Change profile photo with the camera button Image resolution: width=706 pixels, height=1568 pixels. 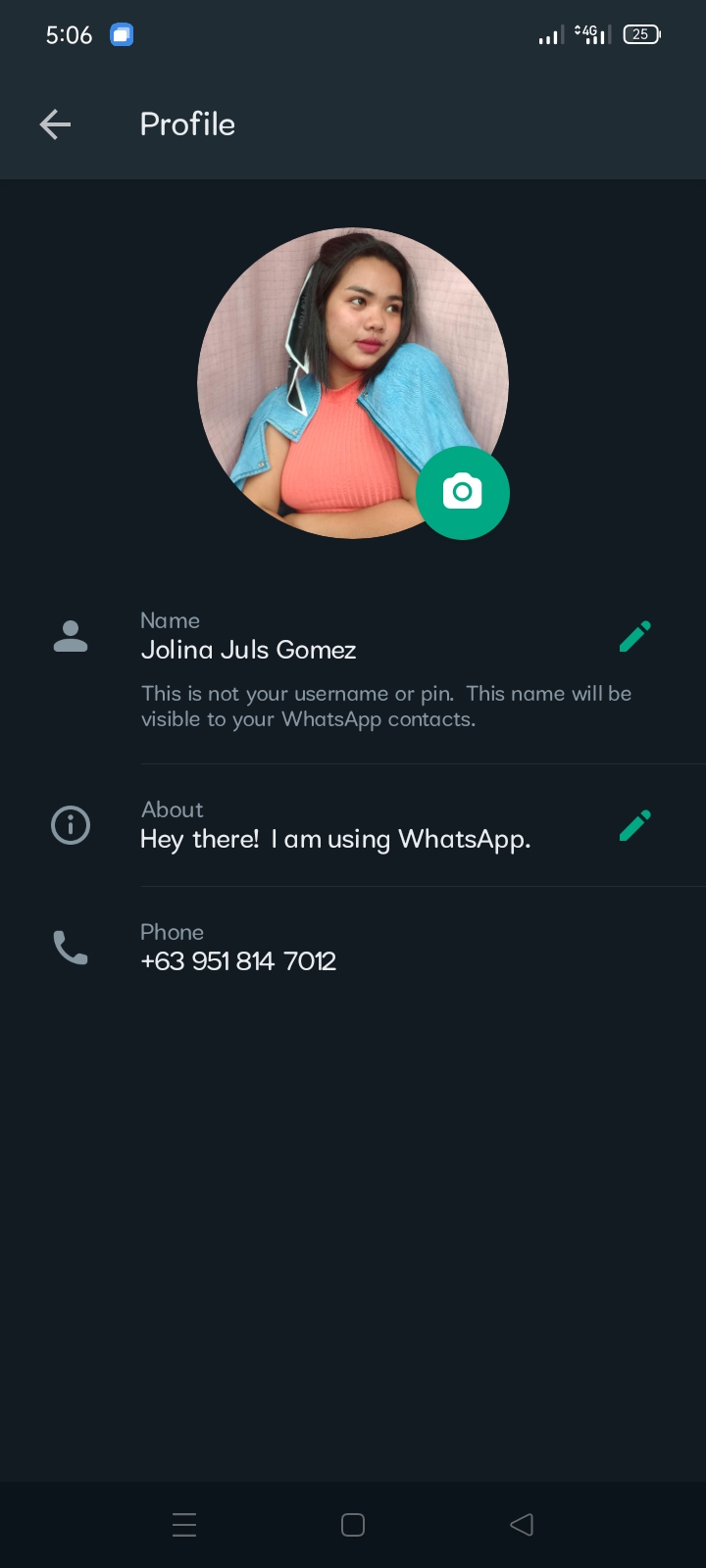tap(463, 492)
